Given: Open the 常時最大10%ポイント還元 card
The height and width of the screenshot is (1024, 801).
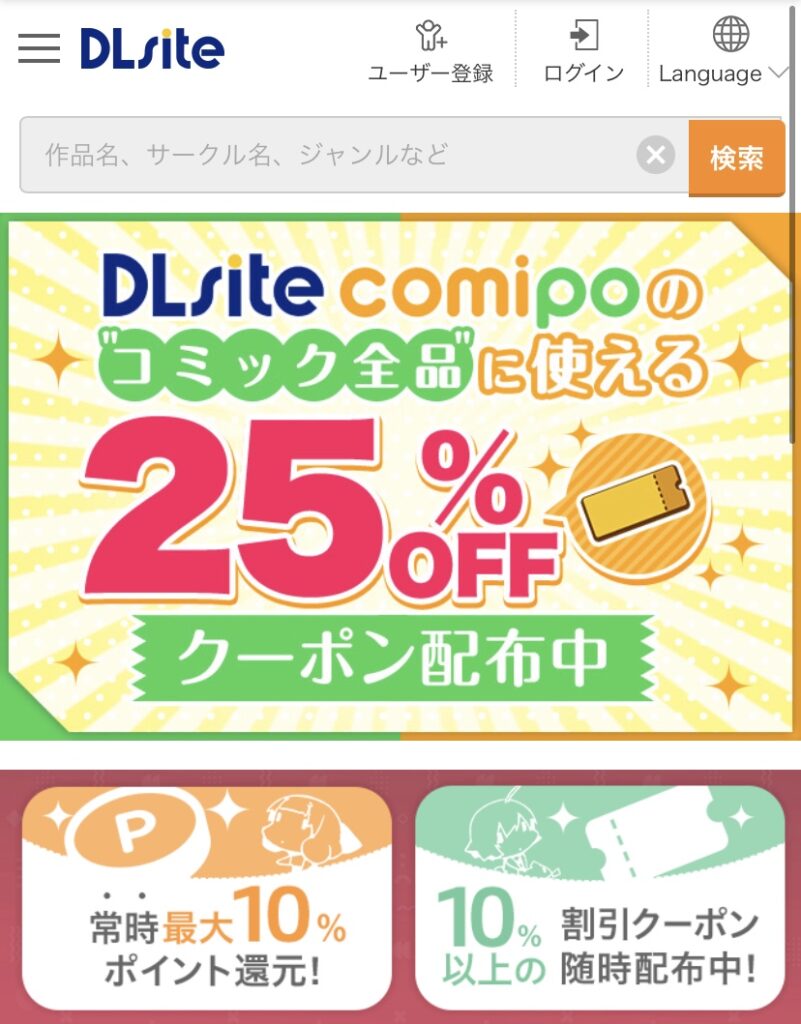Looking at the screenshot, I should (207, 897).
